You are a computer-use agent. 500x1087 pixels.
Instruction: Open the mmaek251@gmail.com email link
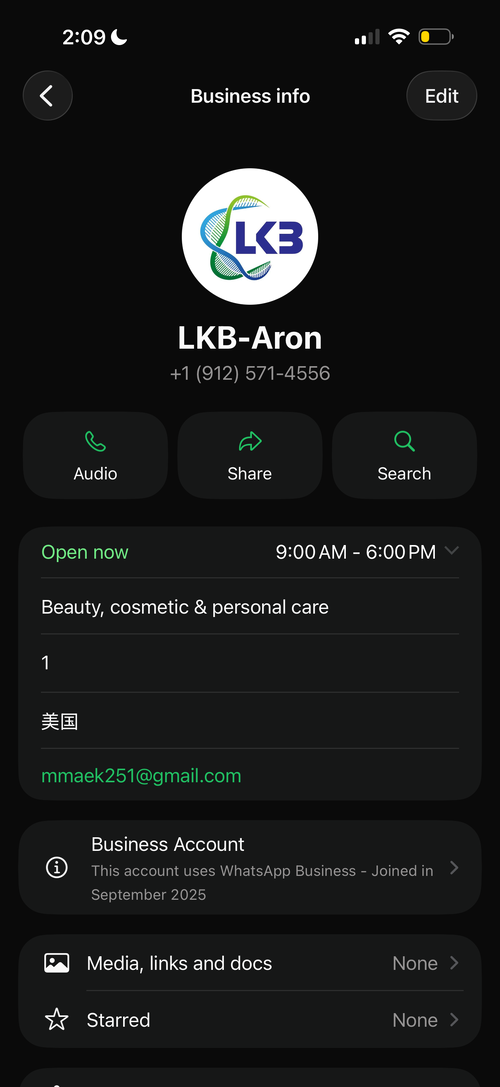tap(141, 776)
